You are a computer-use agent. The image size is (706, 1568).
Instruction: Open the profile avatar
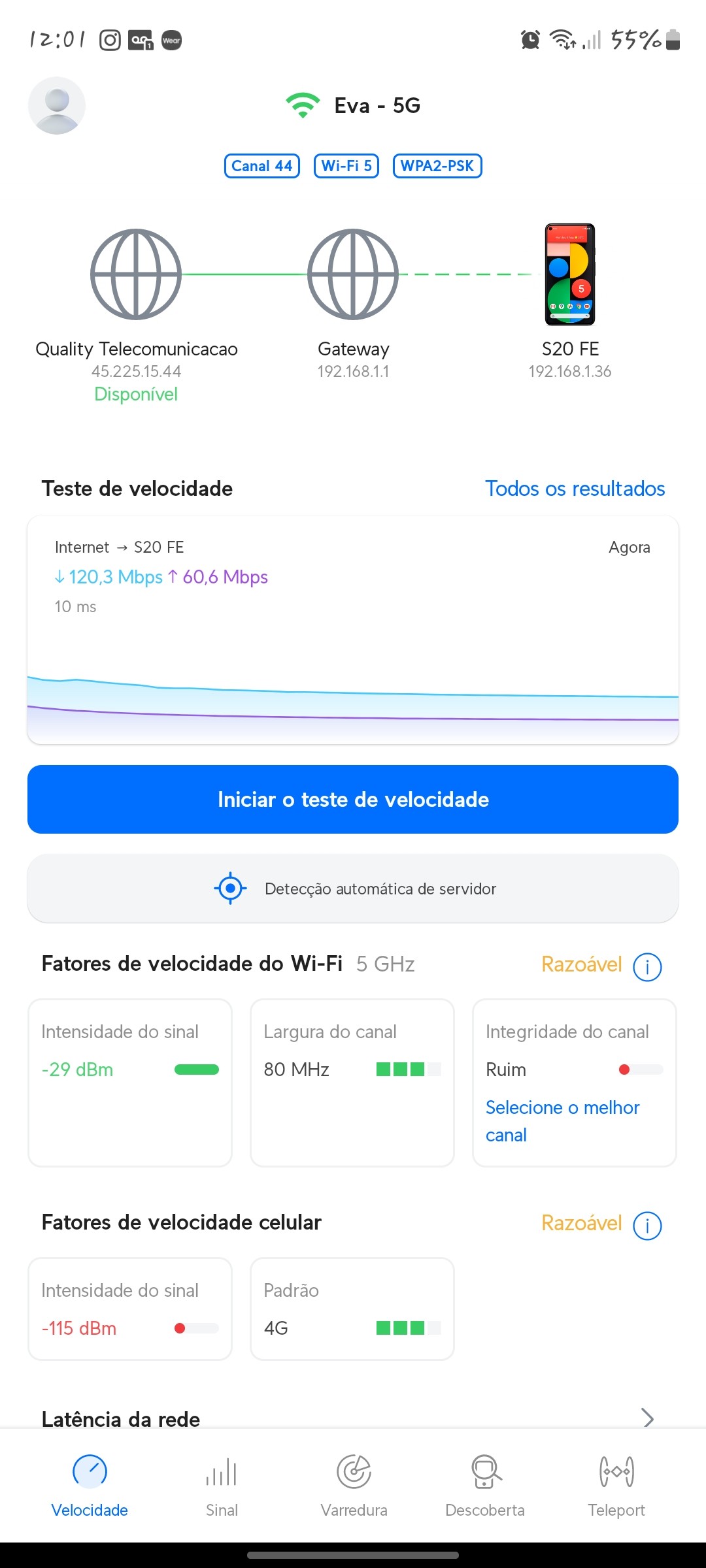(x=57, y=106)
